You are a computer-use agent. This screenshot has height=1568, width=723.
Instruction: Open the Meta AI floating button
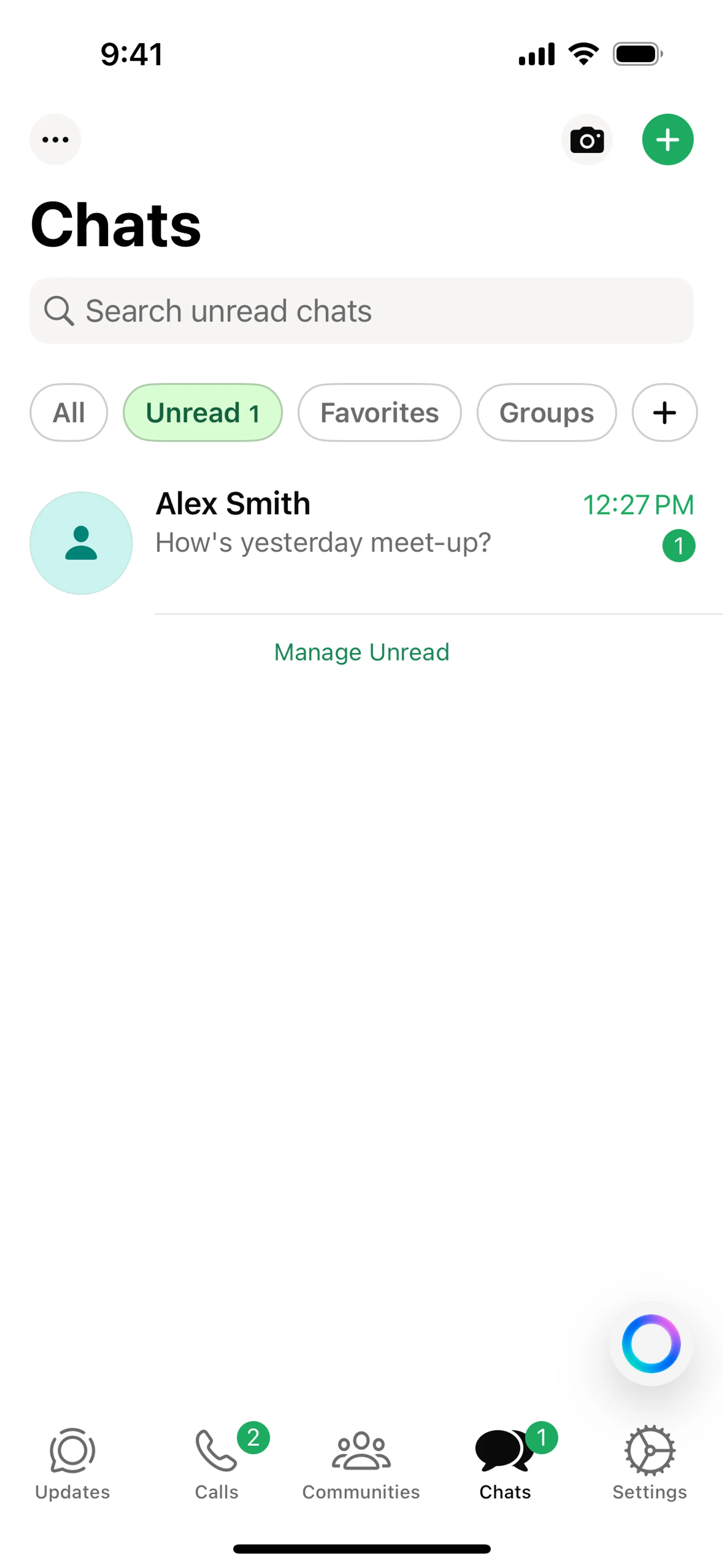point(651,1343)
